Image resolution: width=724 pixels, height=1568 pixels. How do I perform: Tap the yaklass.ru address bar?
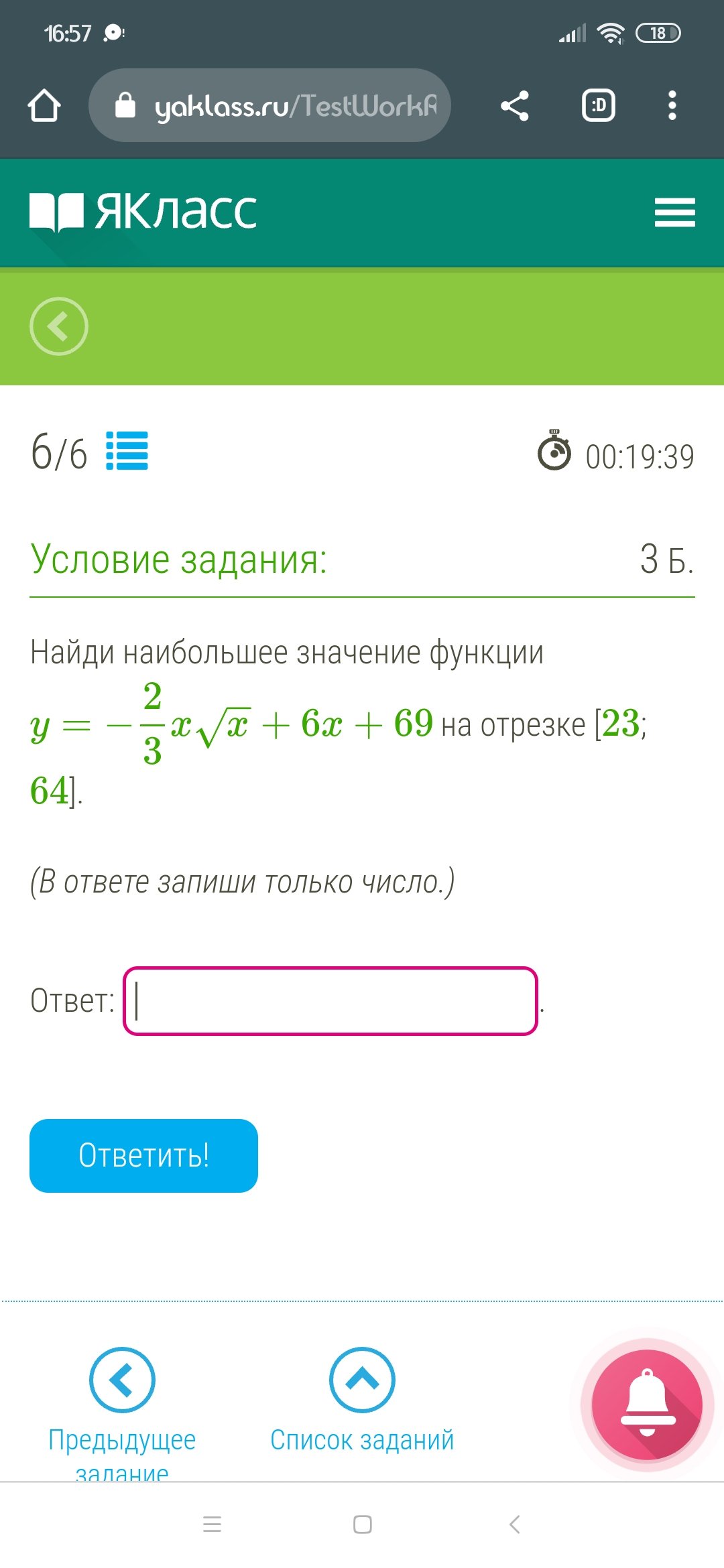coord(269,105)
